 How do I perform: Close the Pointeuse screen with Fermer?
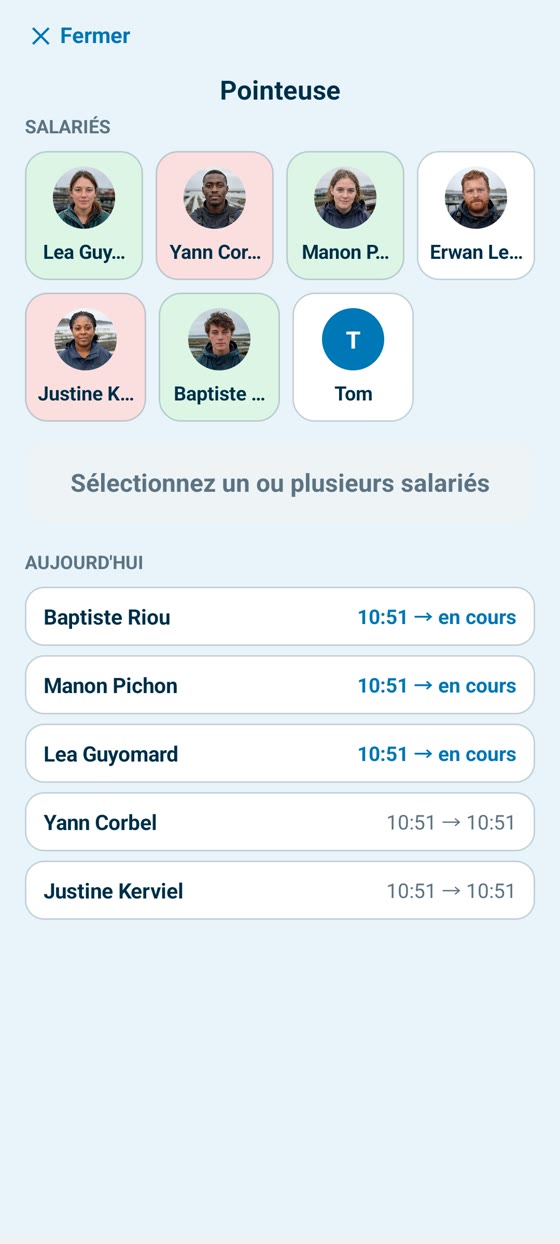point(81,36)
